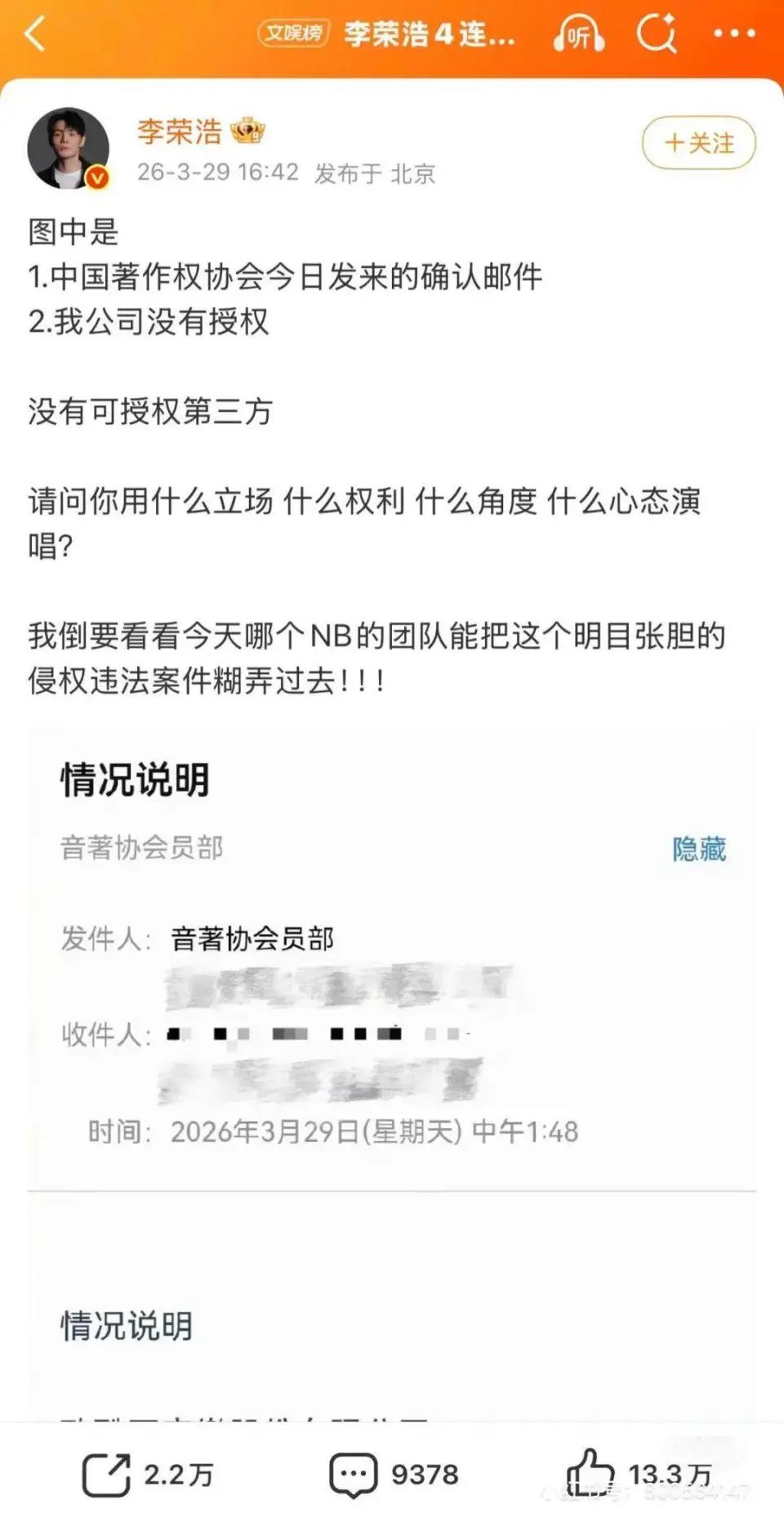Follow 李荣浩 with the +关注 button
The height and width of the screenshot is (1527, 784).
(699, 143)
